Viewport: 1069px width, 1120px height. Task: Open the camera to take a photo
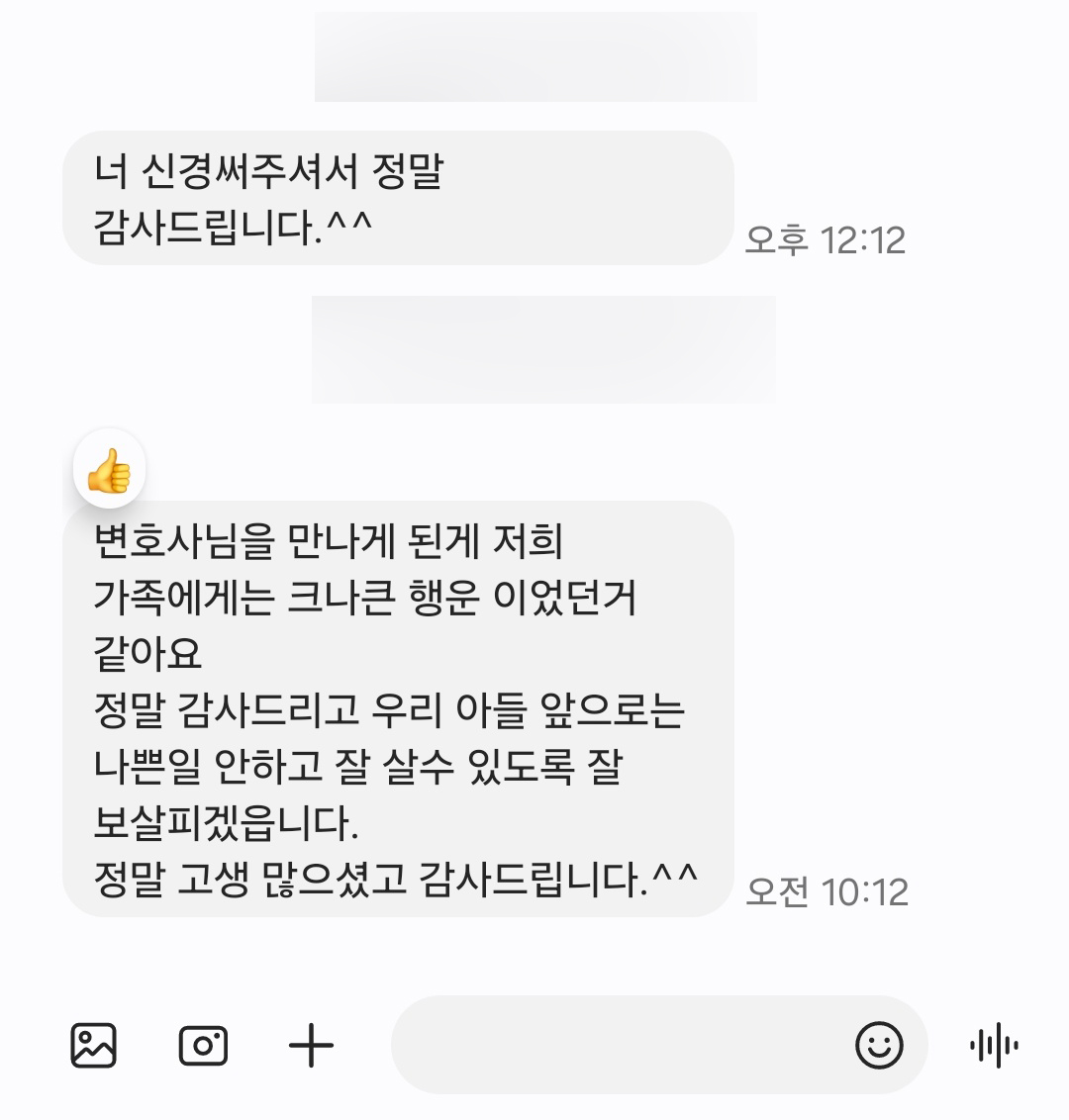(203, 1045)
